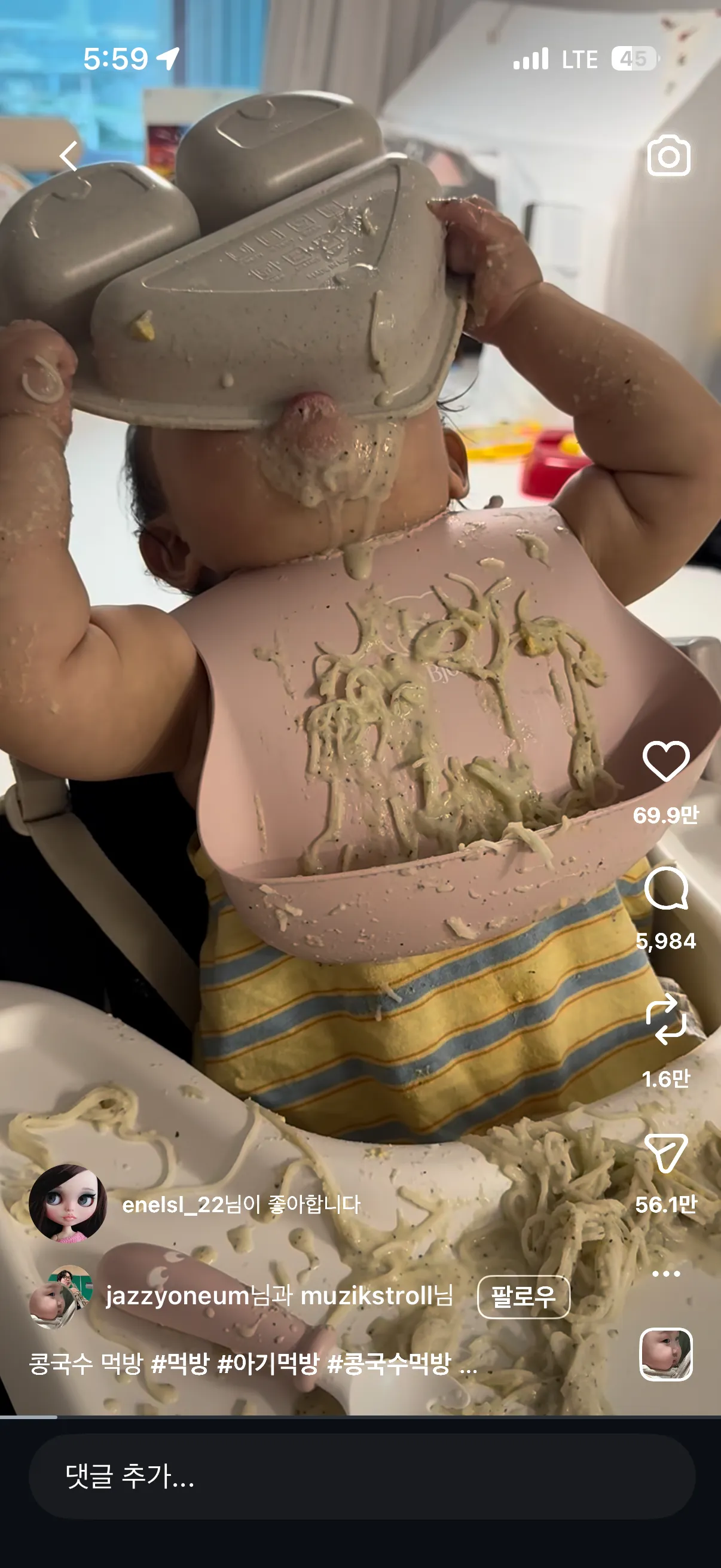Tap the 팔로우 follow button
The height and width of the screenshot is (1568, 721).
[523, 1296]
